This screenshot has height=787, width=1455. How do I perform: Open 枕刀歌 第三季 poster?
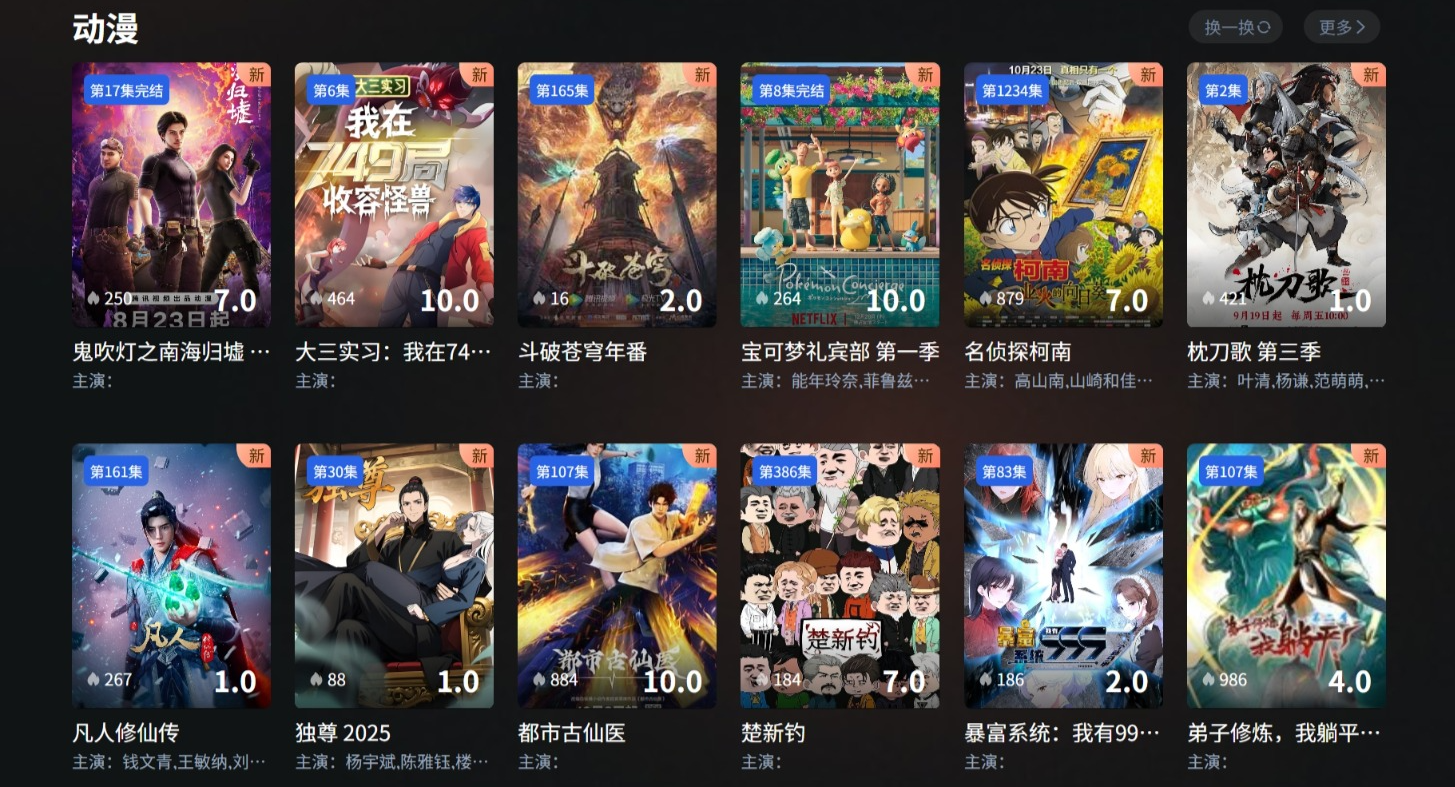click(x=1286, y=195)
